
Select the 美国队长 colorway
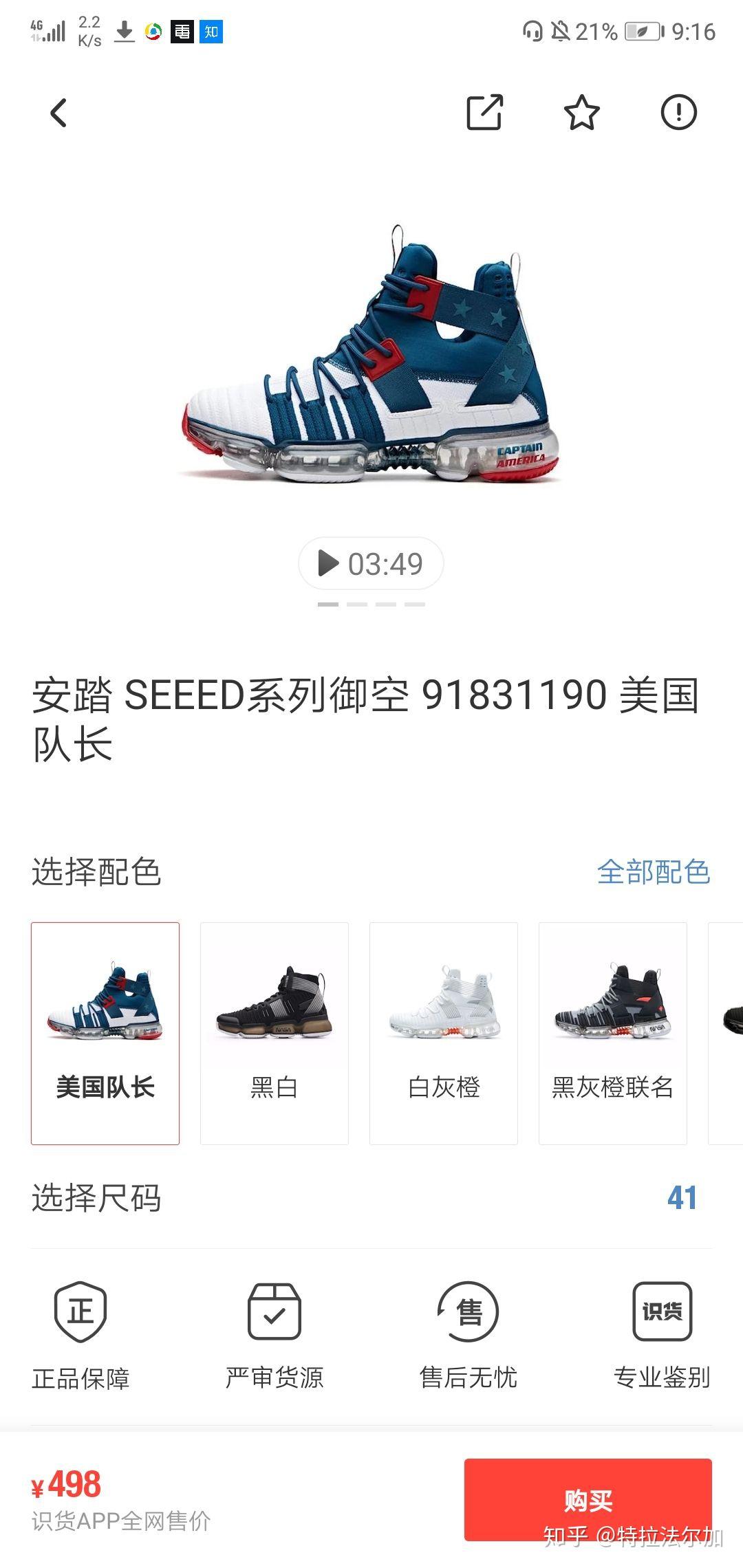coord(105,1033)
